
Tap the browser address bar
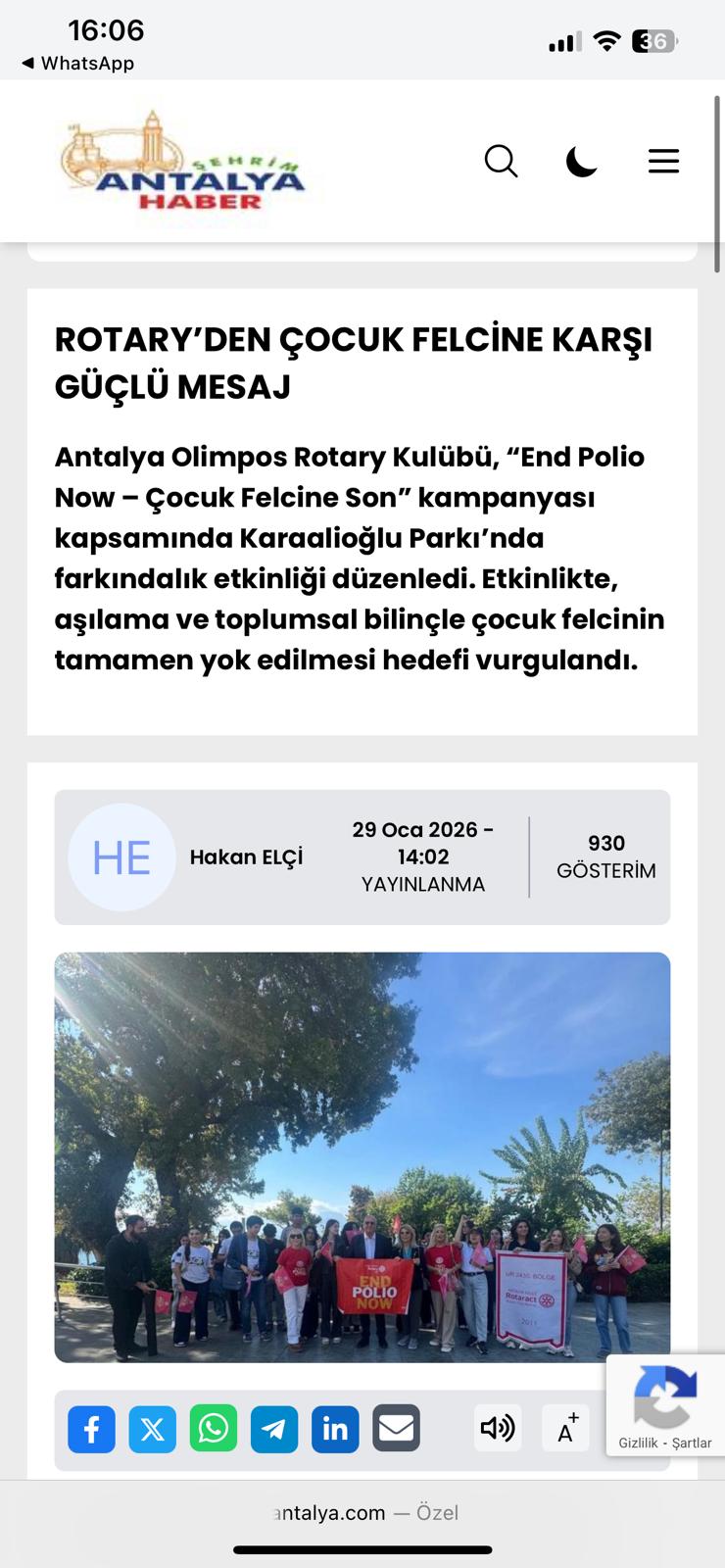[362, 1513]
